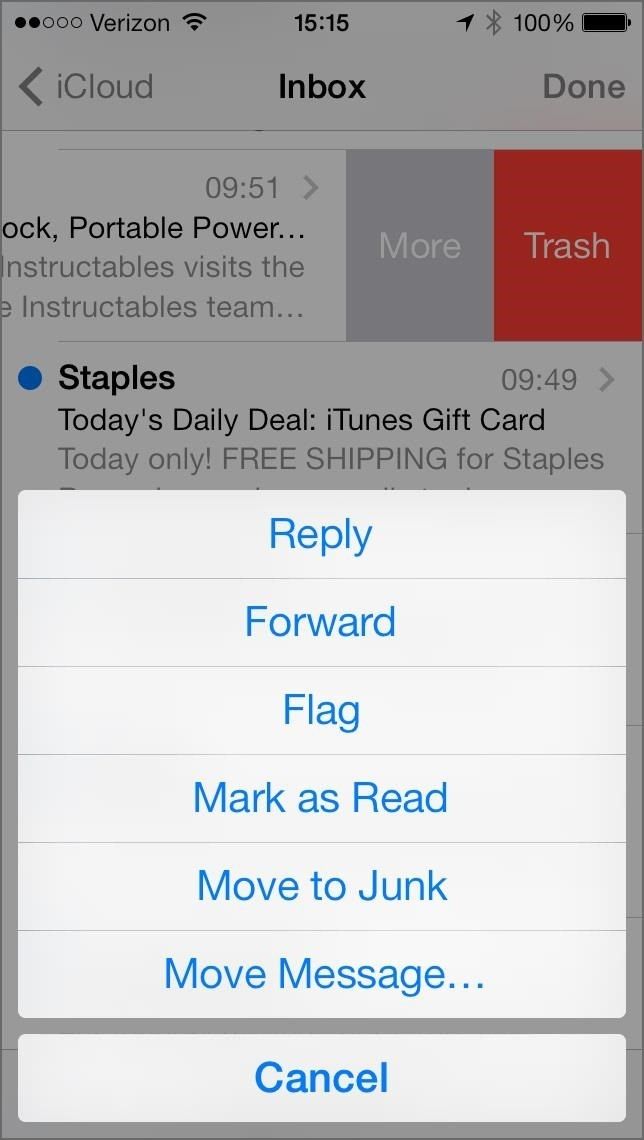Go back to iCloud mailboxes

[x=86, y=87]
